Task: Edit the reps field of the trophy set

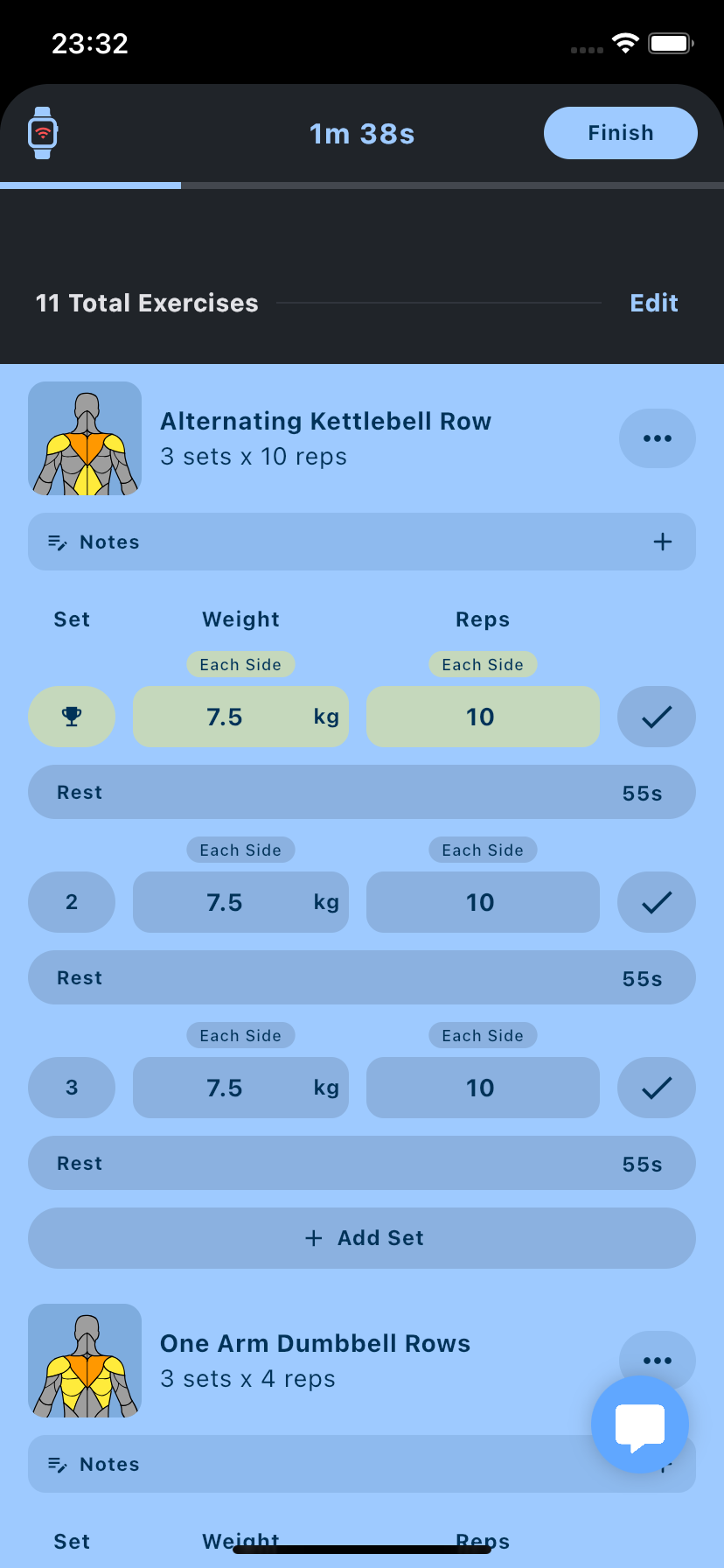Action: 482,717
